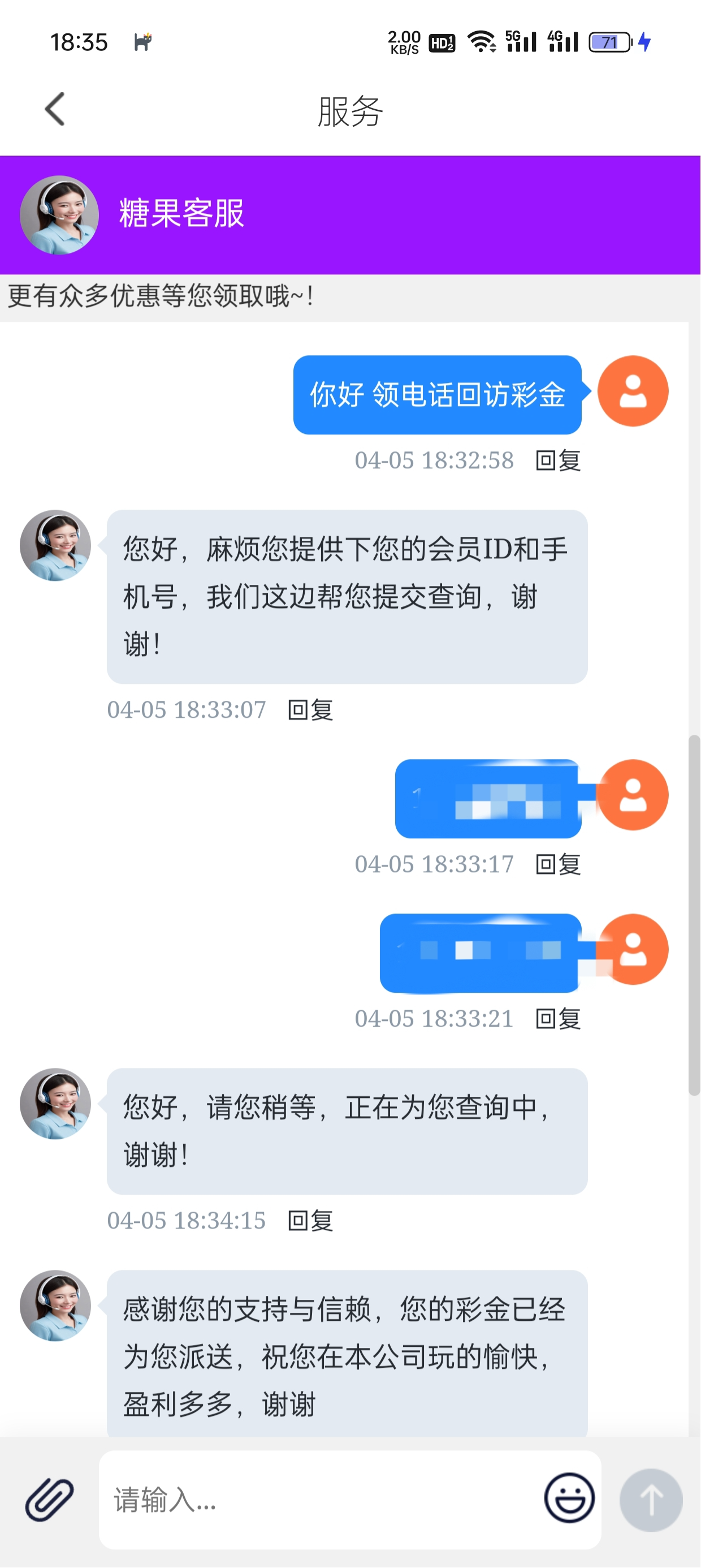Open the emoji picker

(x=569, y=1498)
